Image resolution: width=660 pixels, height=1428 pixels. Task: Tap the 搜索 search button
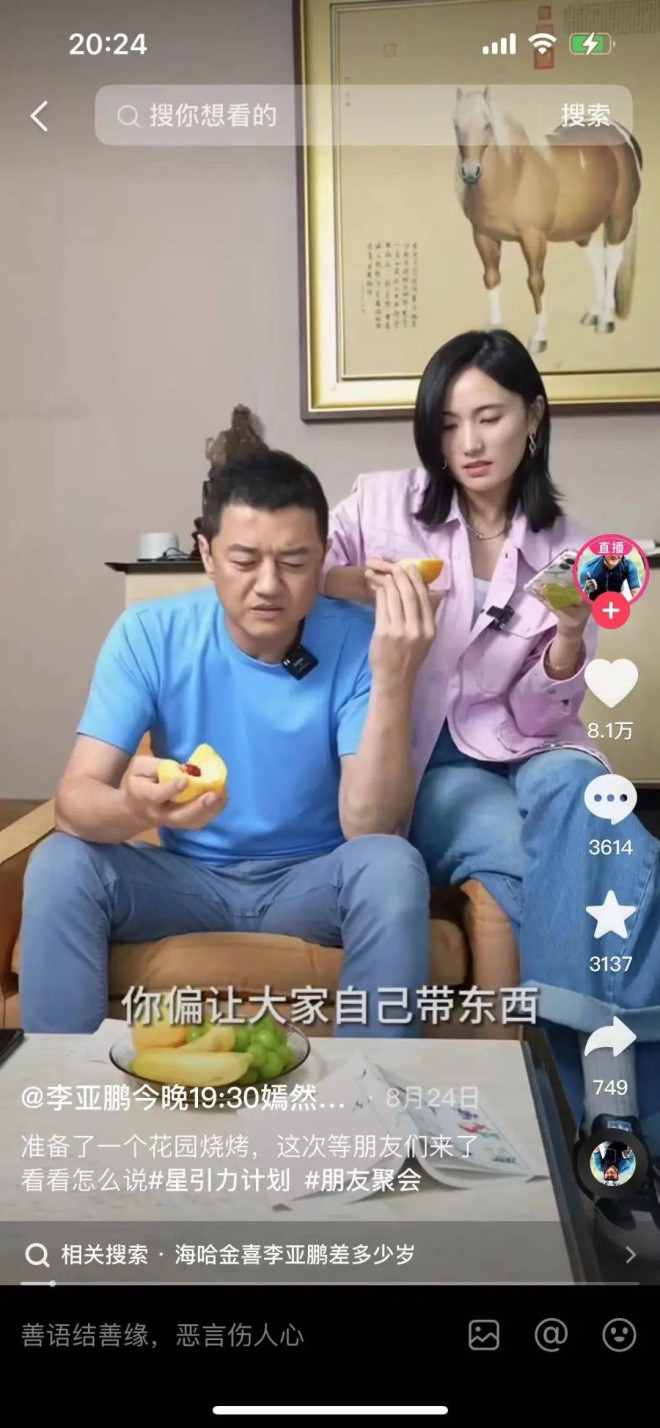[585, 116]
